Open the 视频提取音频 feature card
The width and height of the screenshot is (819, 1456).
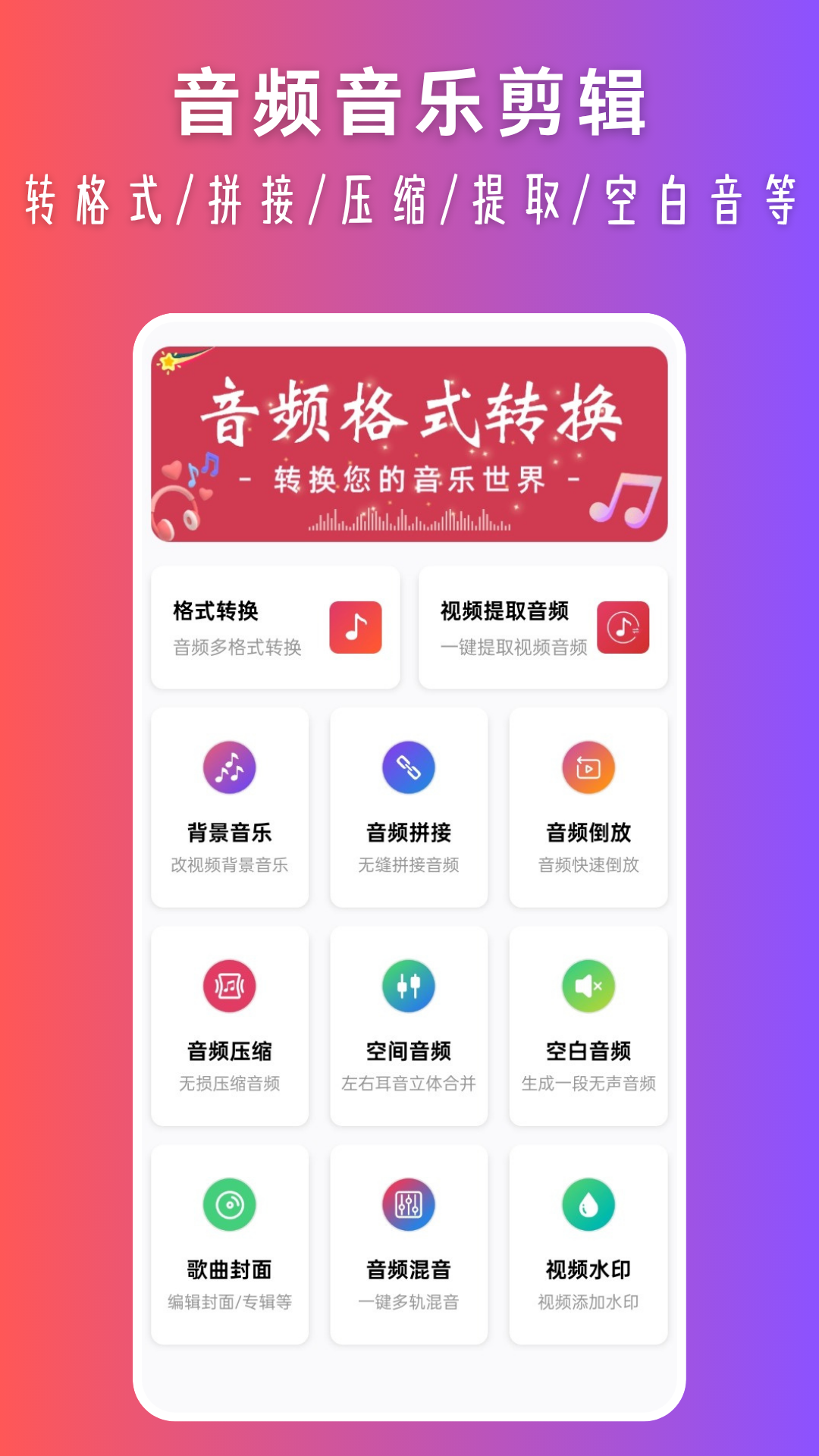coord(544,627)
